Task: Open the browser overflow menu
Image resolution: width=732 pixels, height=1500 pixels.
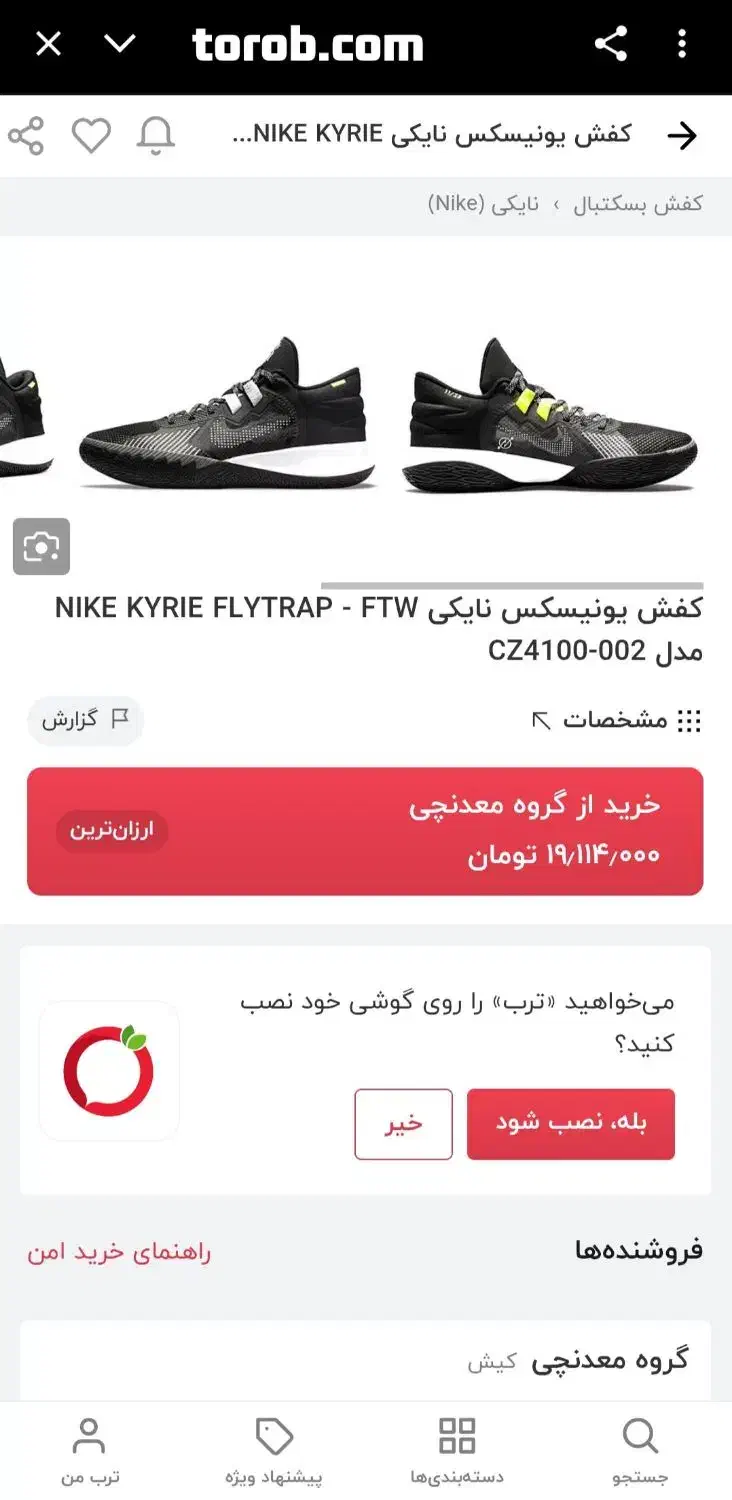Action: [x=682, y=44]
